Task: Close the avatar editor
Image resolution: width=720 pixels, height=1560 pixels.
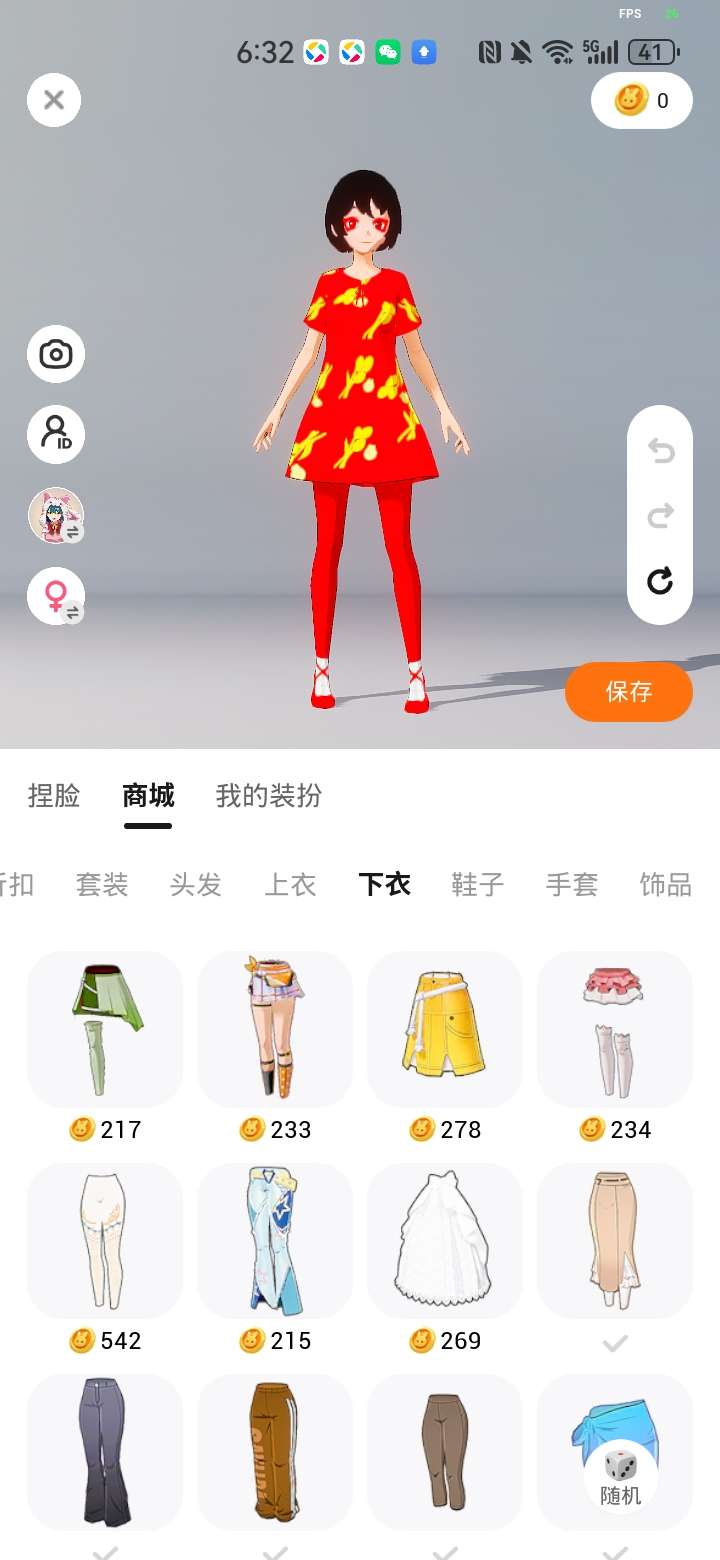Action: (54, 100)
